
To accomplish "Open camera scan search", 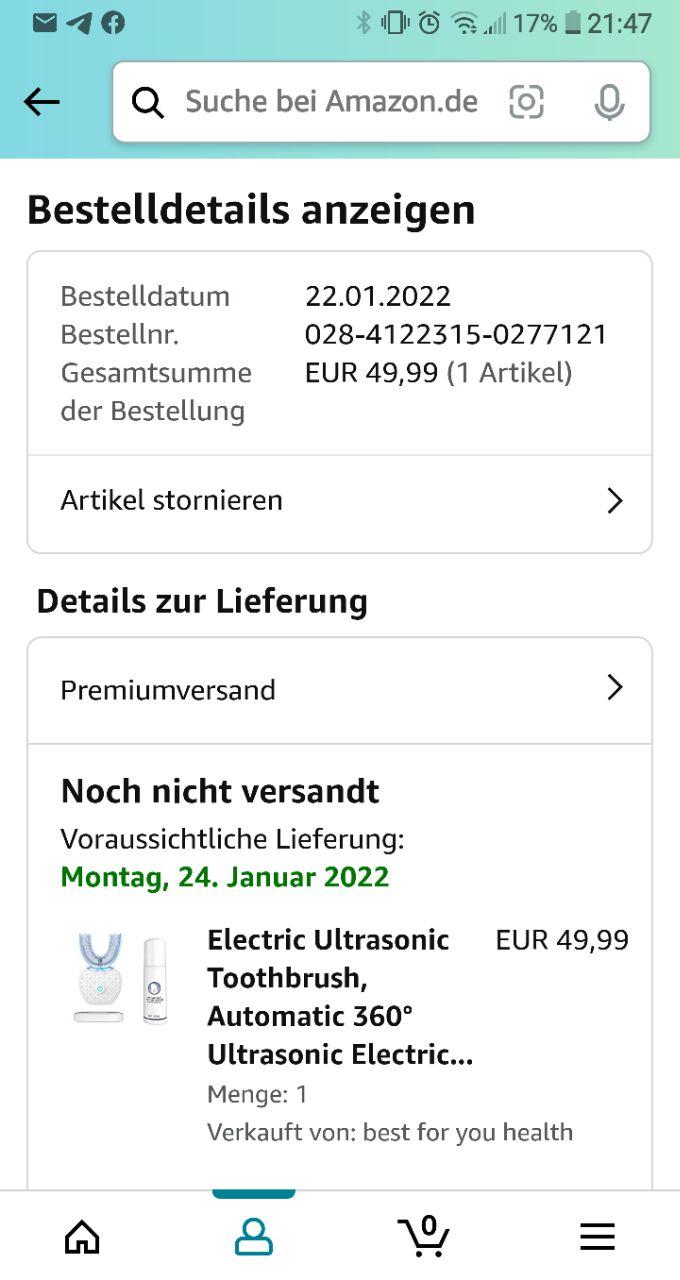I will [x=526, y=101].
